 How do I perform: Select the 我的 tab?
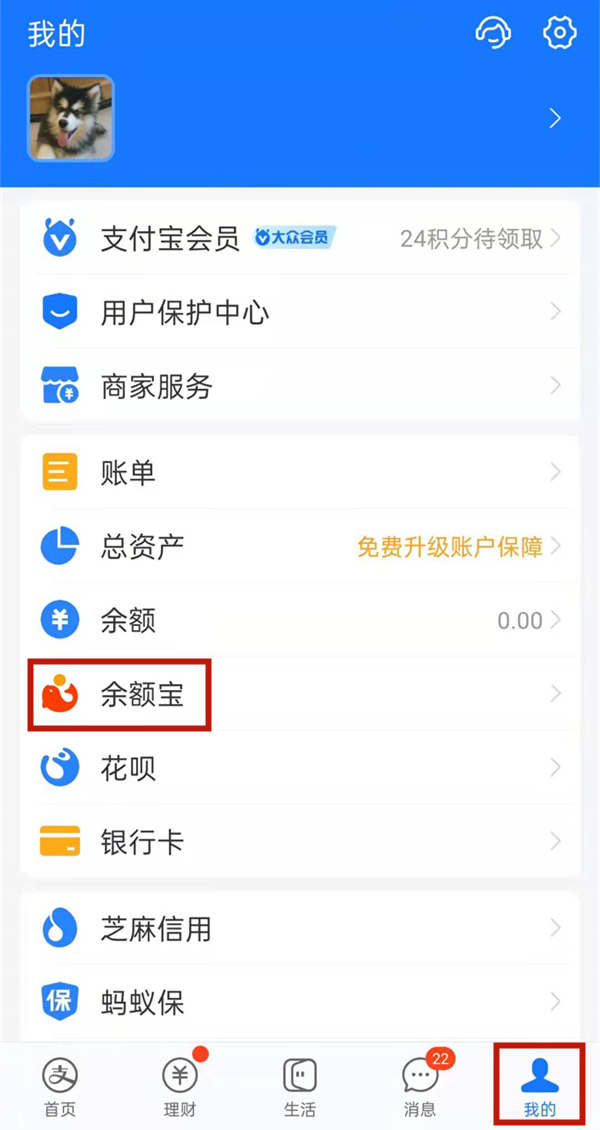[540, 1087]
